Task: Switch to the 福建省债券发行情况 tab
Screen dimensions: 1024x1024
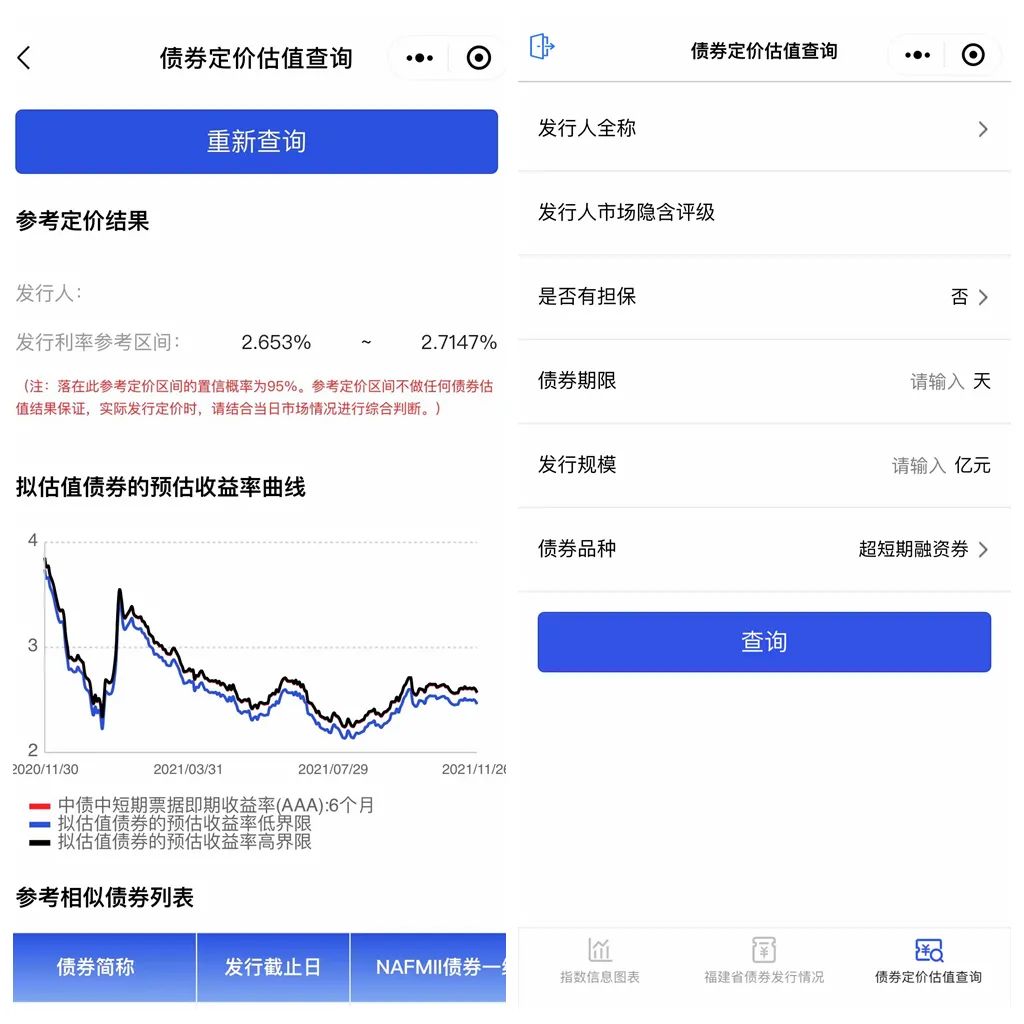Action: pos(764,961)
